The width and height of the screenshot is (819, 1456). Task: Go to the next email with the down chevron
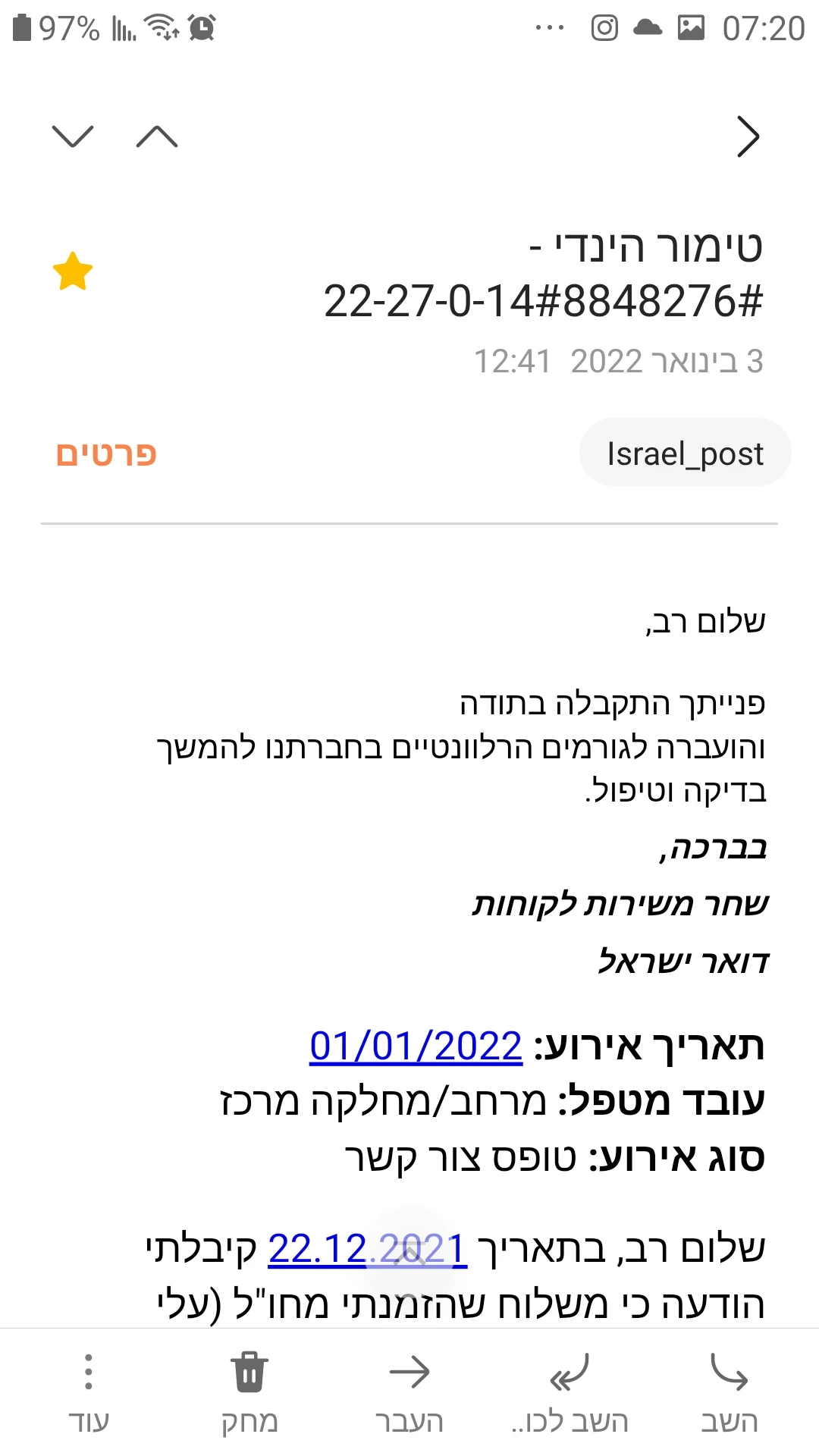coord(72,136)
